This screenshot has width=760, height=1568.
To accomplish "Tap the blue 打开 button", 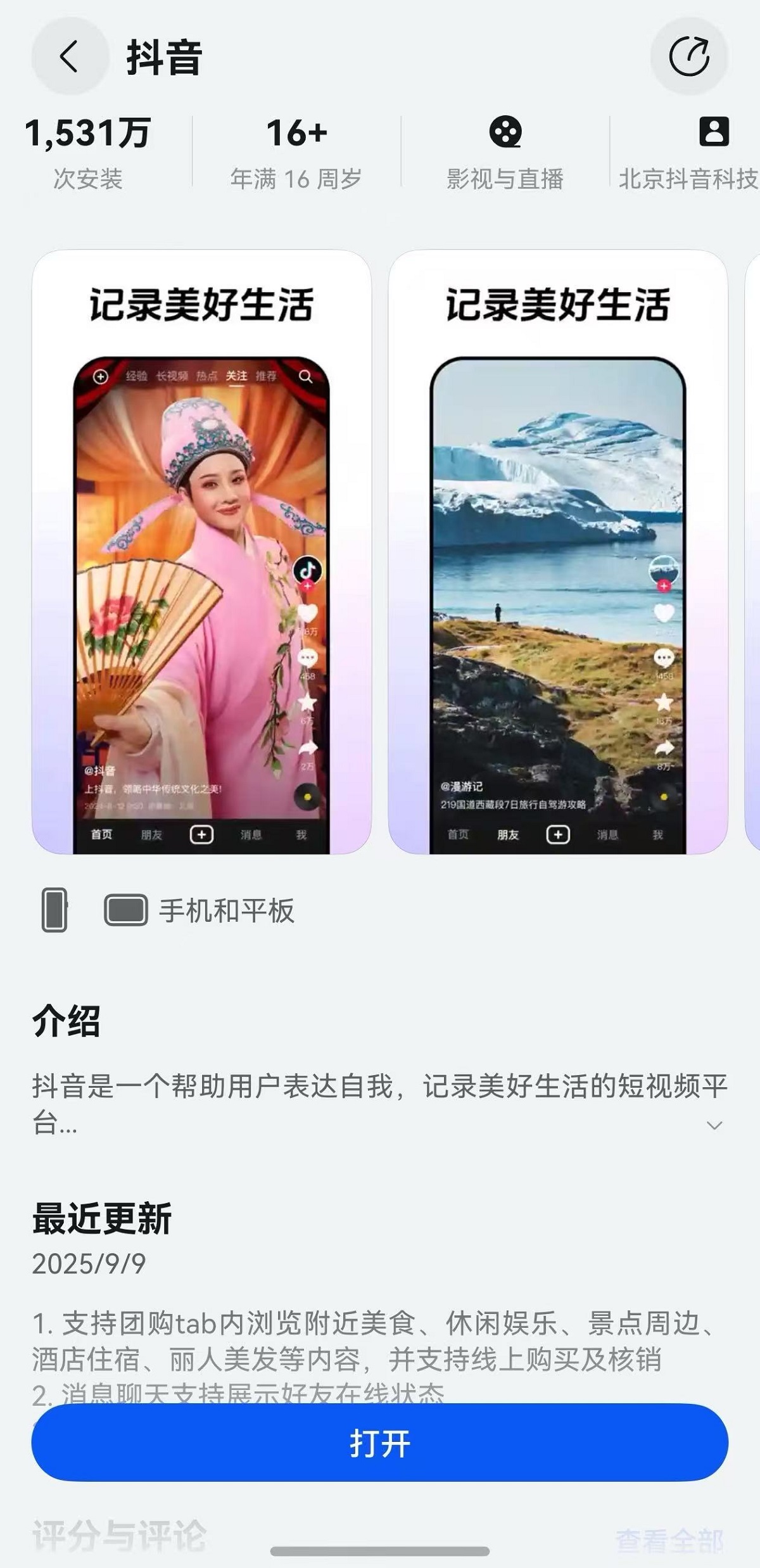I will 380,1442.
